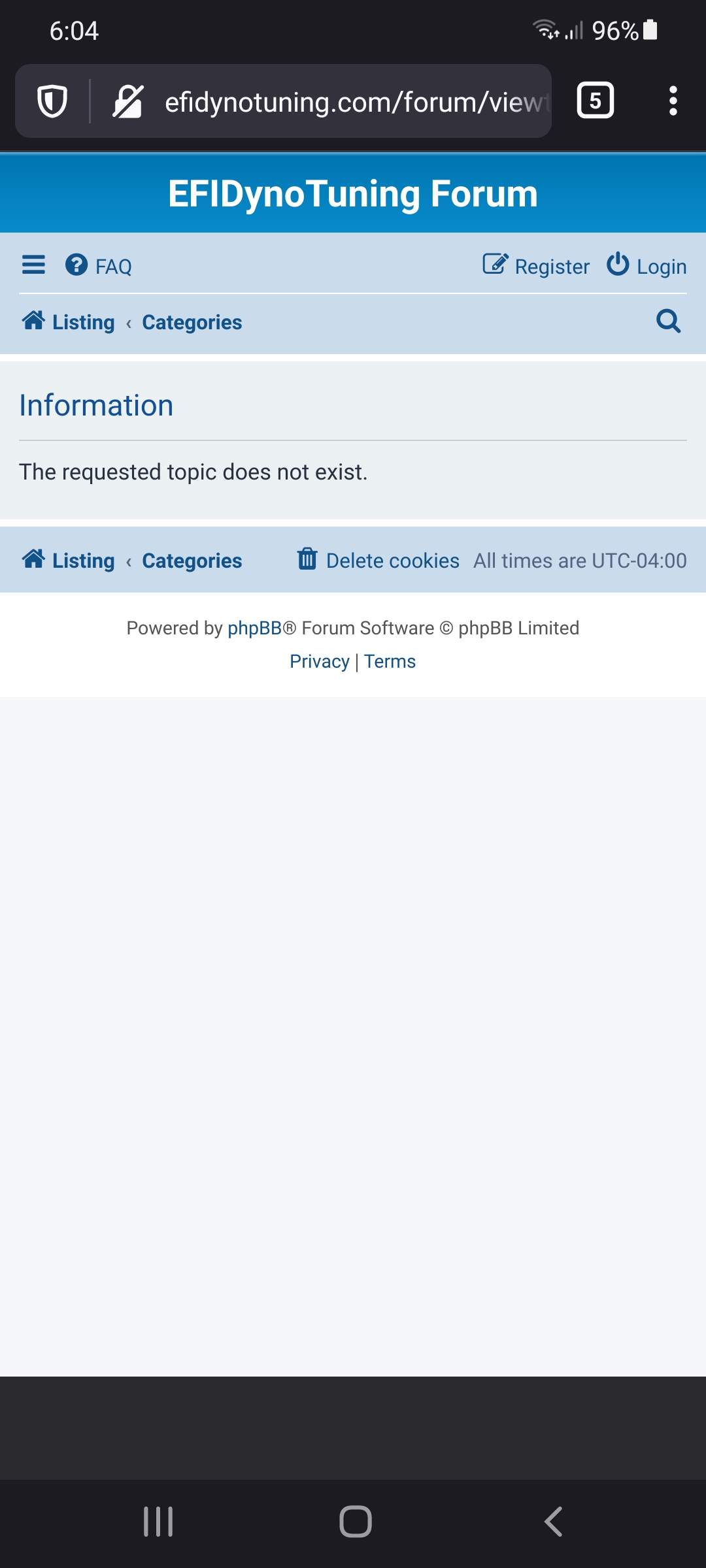View the Terms page
This screenshot has height=1568, width=706.
point(390,661)
